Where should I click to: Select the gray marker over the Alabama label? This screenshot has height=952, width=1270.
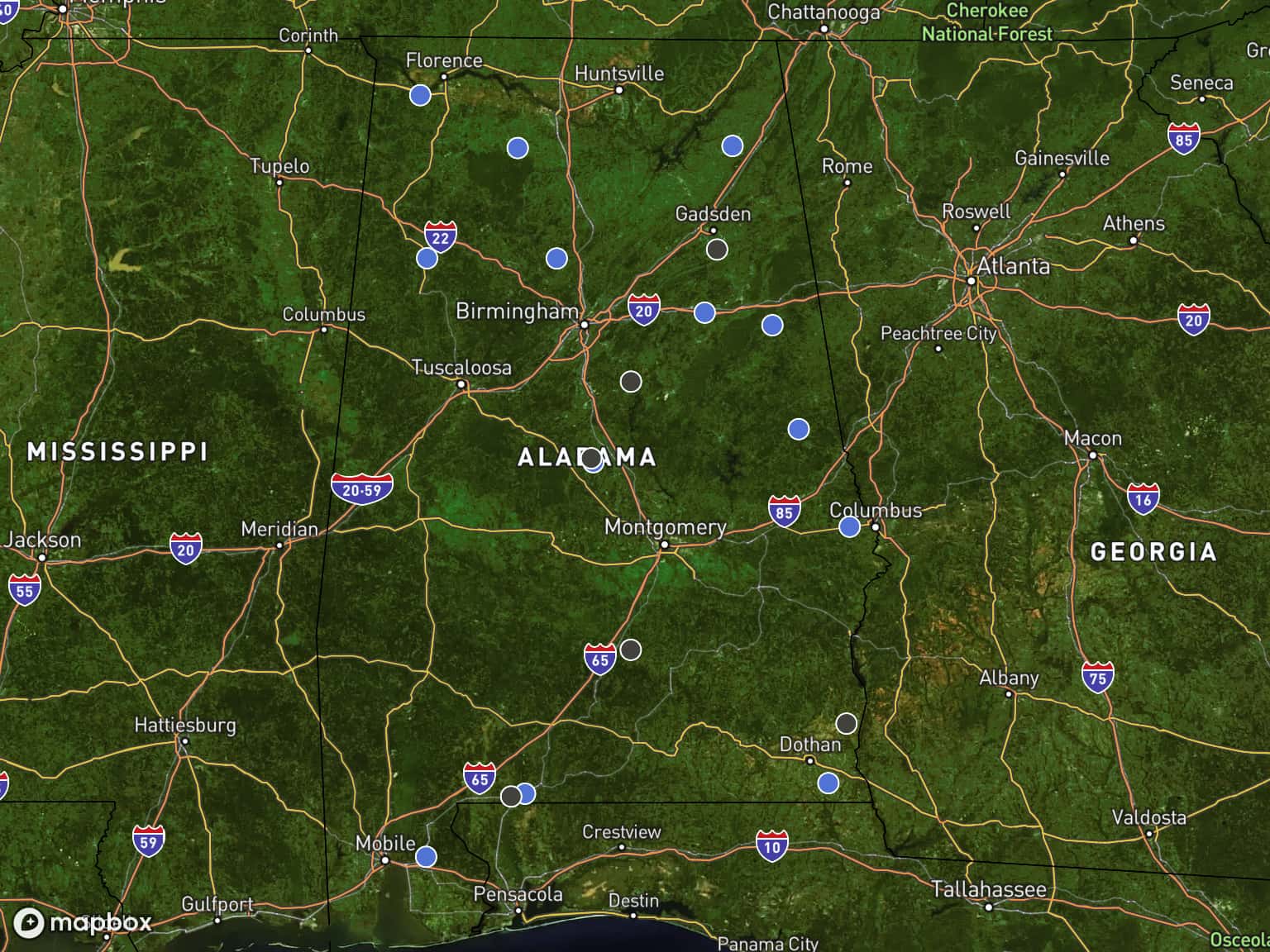(x=590, y=458)
